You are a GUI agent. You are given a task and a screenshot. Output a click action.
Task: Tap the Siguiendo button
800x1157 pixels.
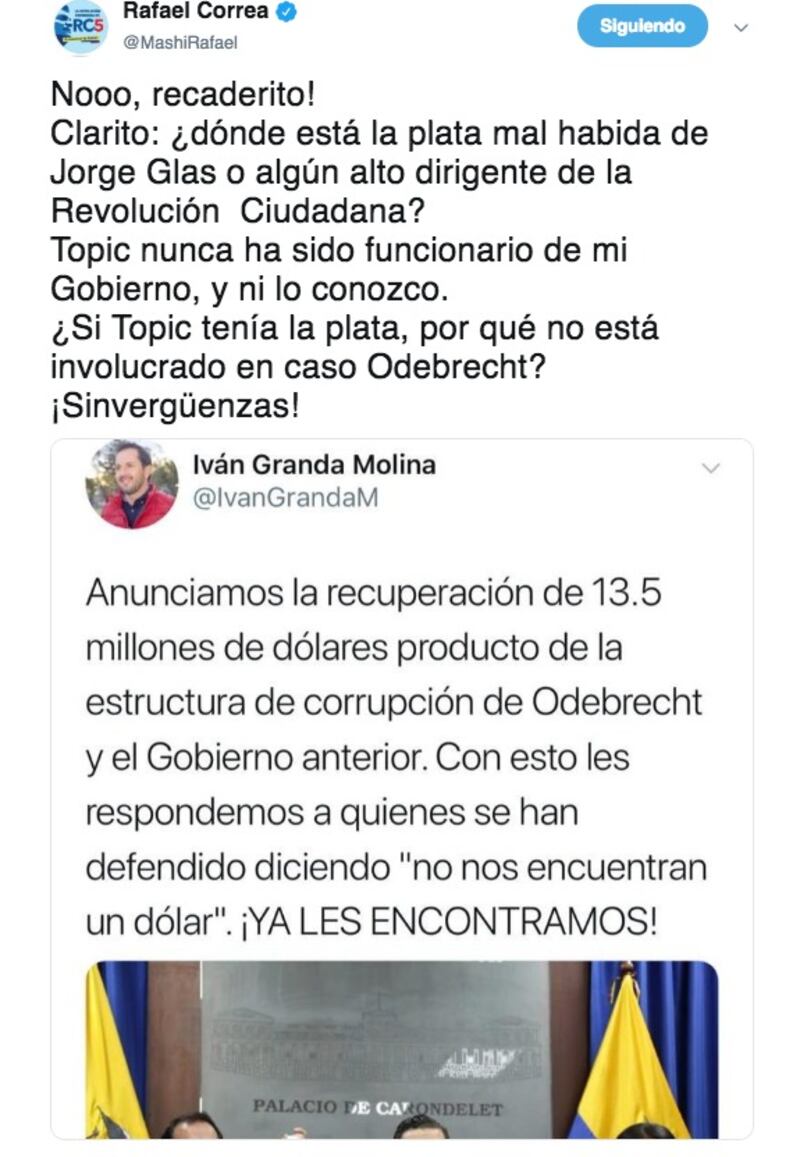click(x=642, y=27)
